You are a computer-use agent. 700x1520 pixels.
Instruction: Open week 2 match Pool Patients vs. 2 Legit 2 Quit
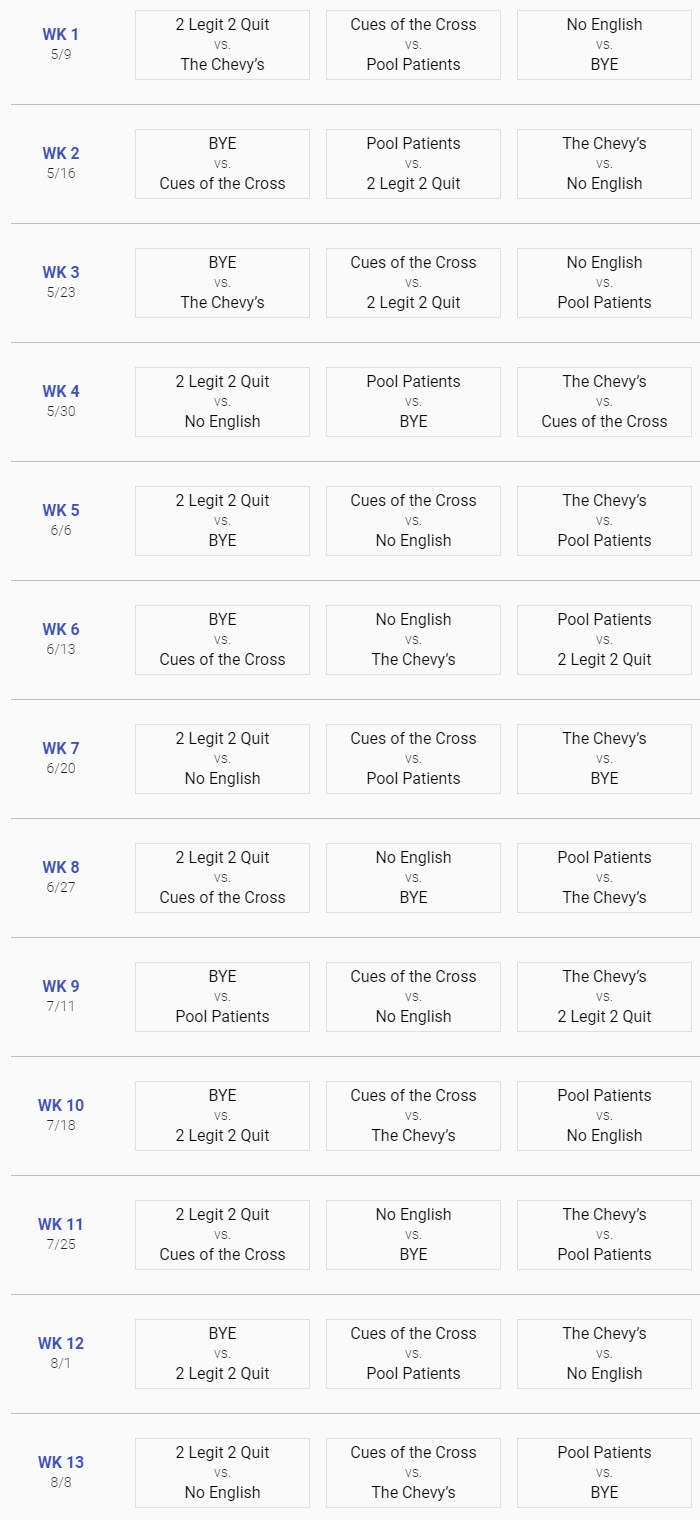click(413, 164)
